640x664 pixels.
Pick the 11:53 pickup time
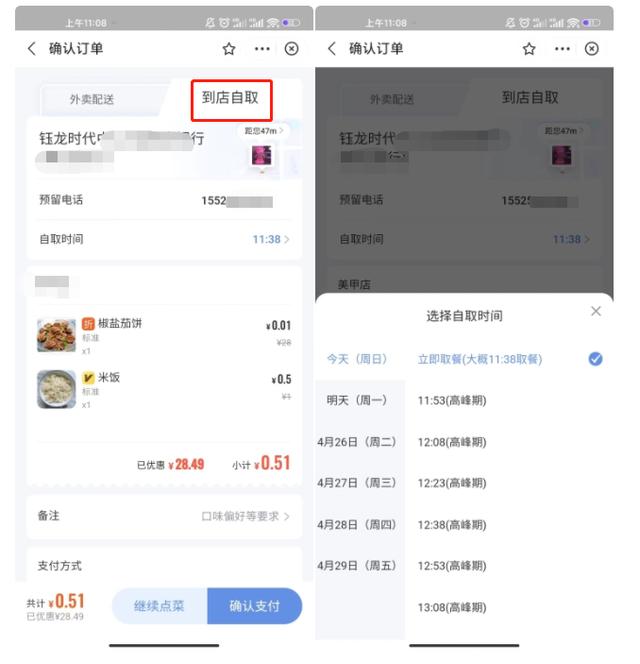[x=452, y=400]
